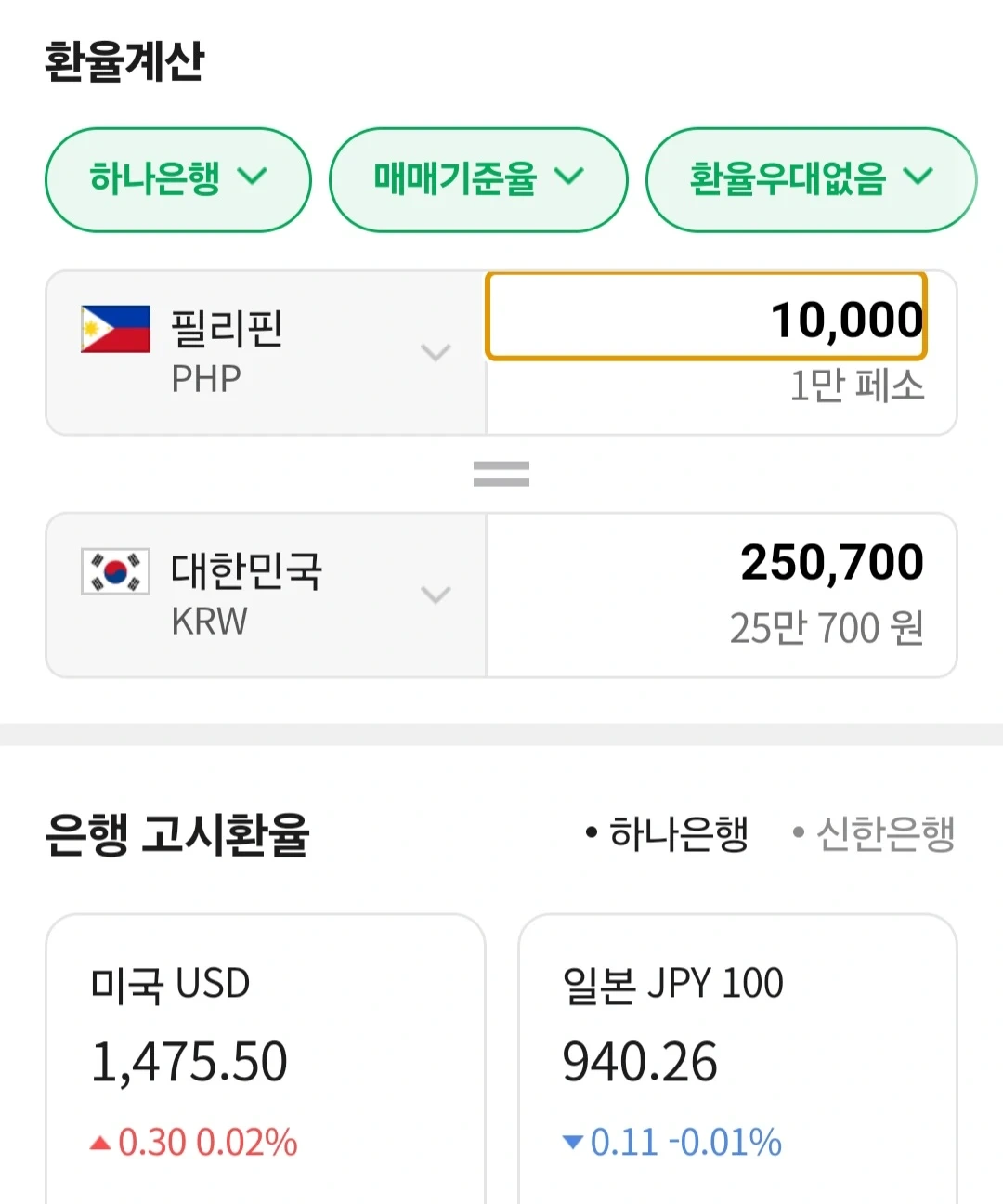Click the South Korean flag icon
Screen dimensions: 1003x1204
(x=113, y=572)
